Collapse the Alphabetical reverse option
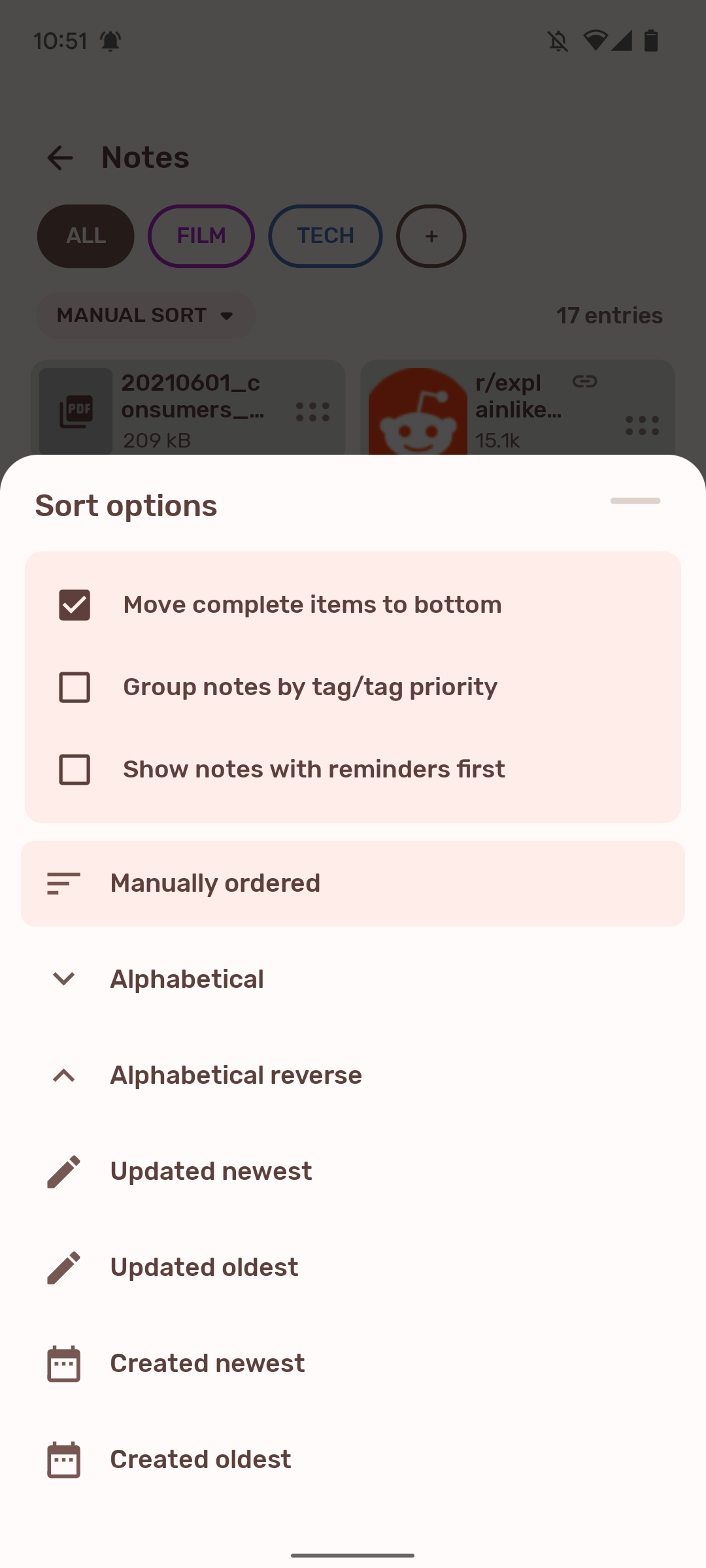Screen dimensions: 706x1568 click(x=64, y=1074)
